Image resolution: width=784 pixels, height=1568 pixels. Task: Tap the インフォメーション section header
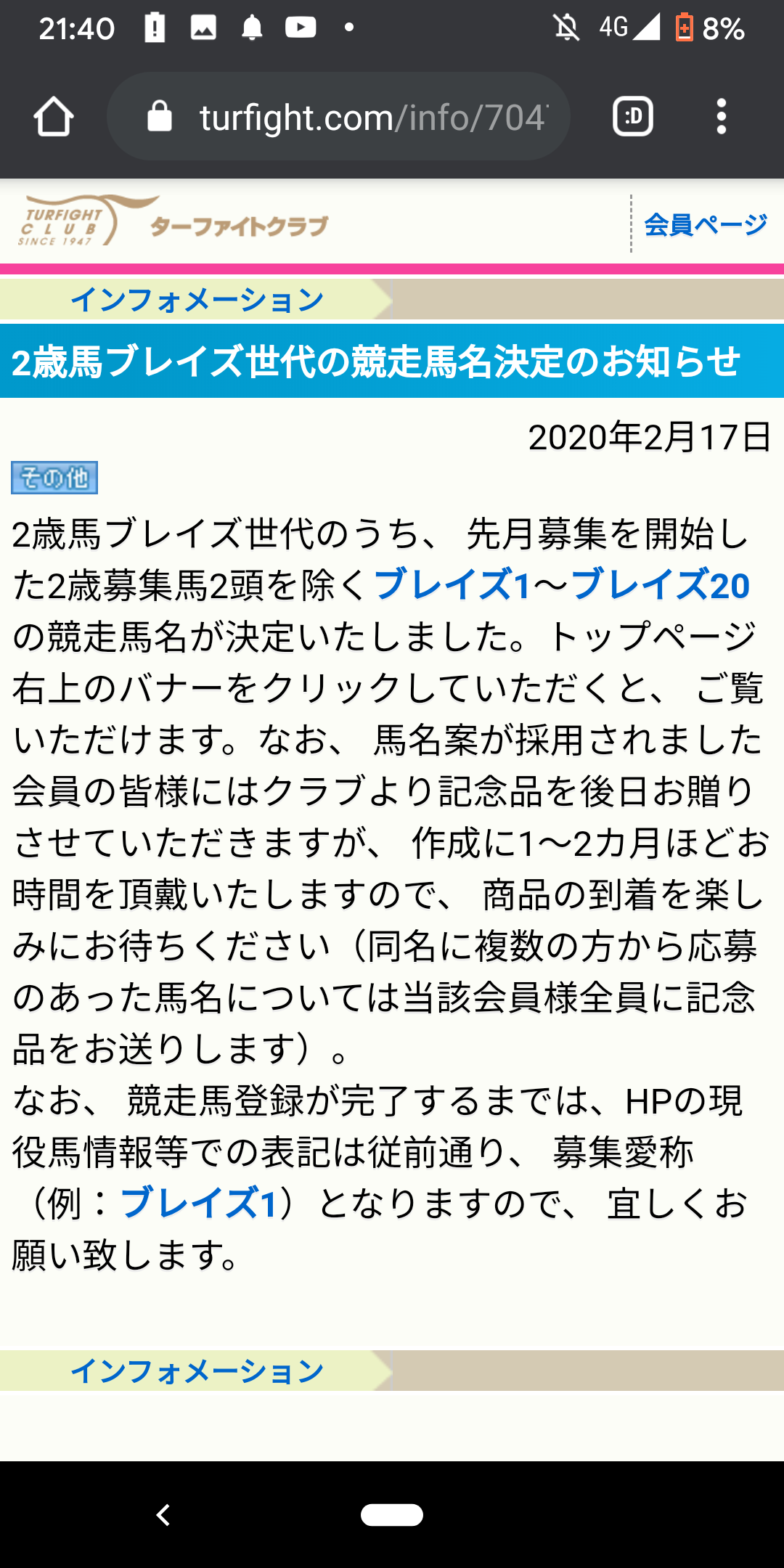197,298
